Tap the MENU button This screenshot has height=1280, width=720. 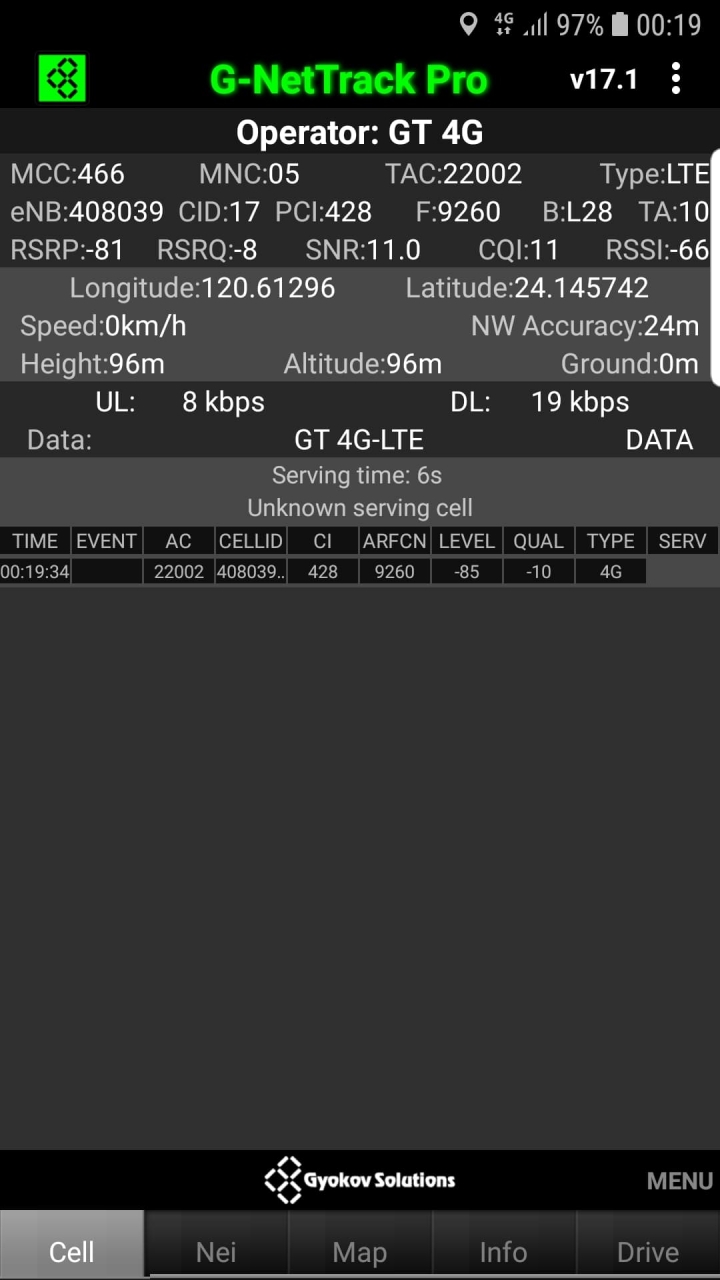point(680,1181)
